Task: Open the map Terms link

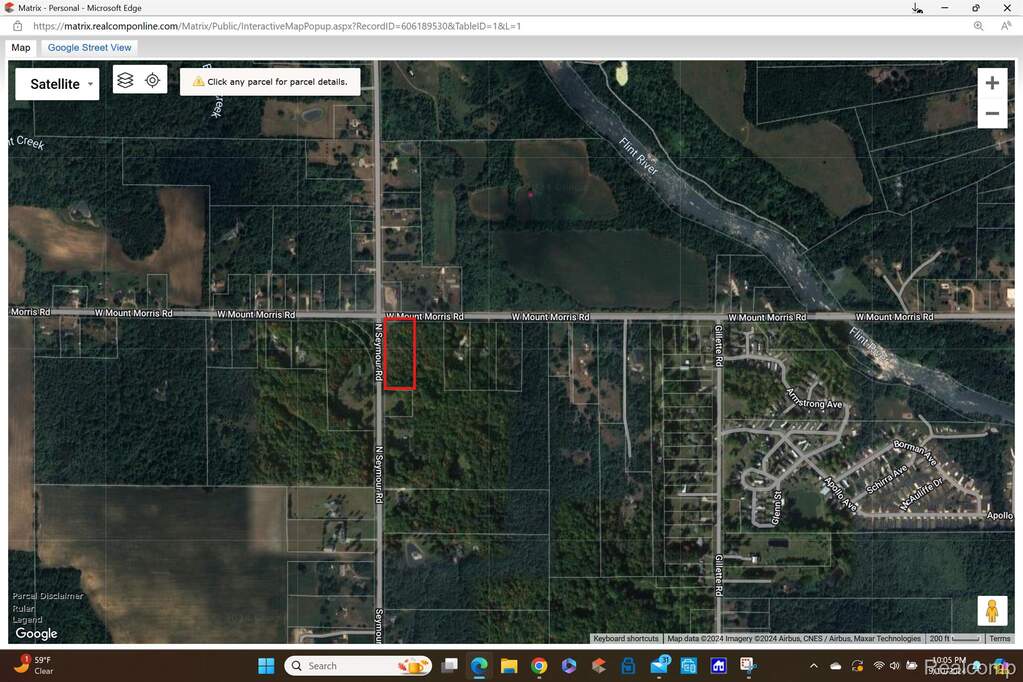Action: click(1000, 638)
